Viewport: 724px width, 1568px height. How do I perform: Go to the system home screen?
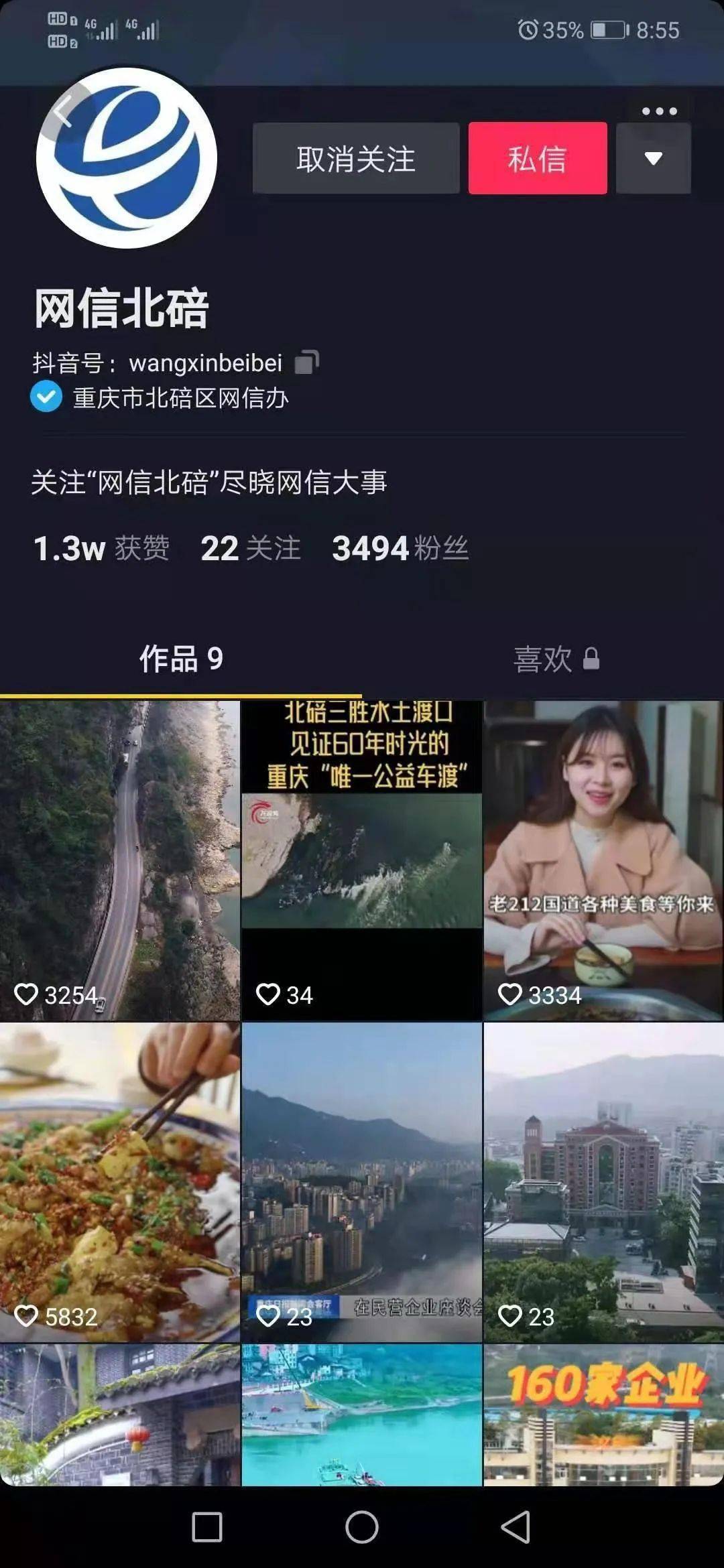click(x=362, y=1528)
